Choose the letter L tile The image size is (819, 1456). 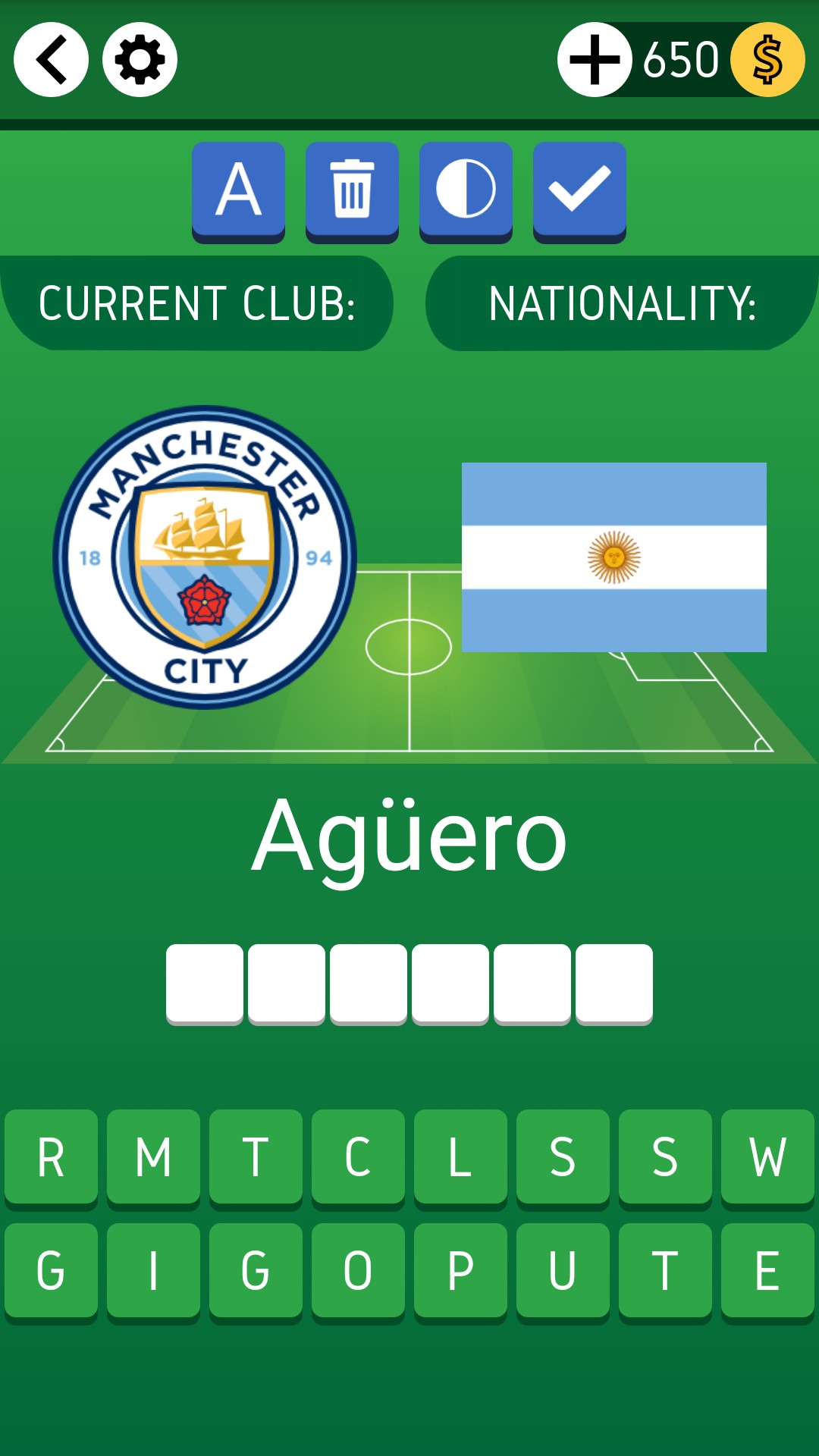460,1159
